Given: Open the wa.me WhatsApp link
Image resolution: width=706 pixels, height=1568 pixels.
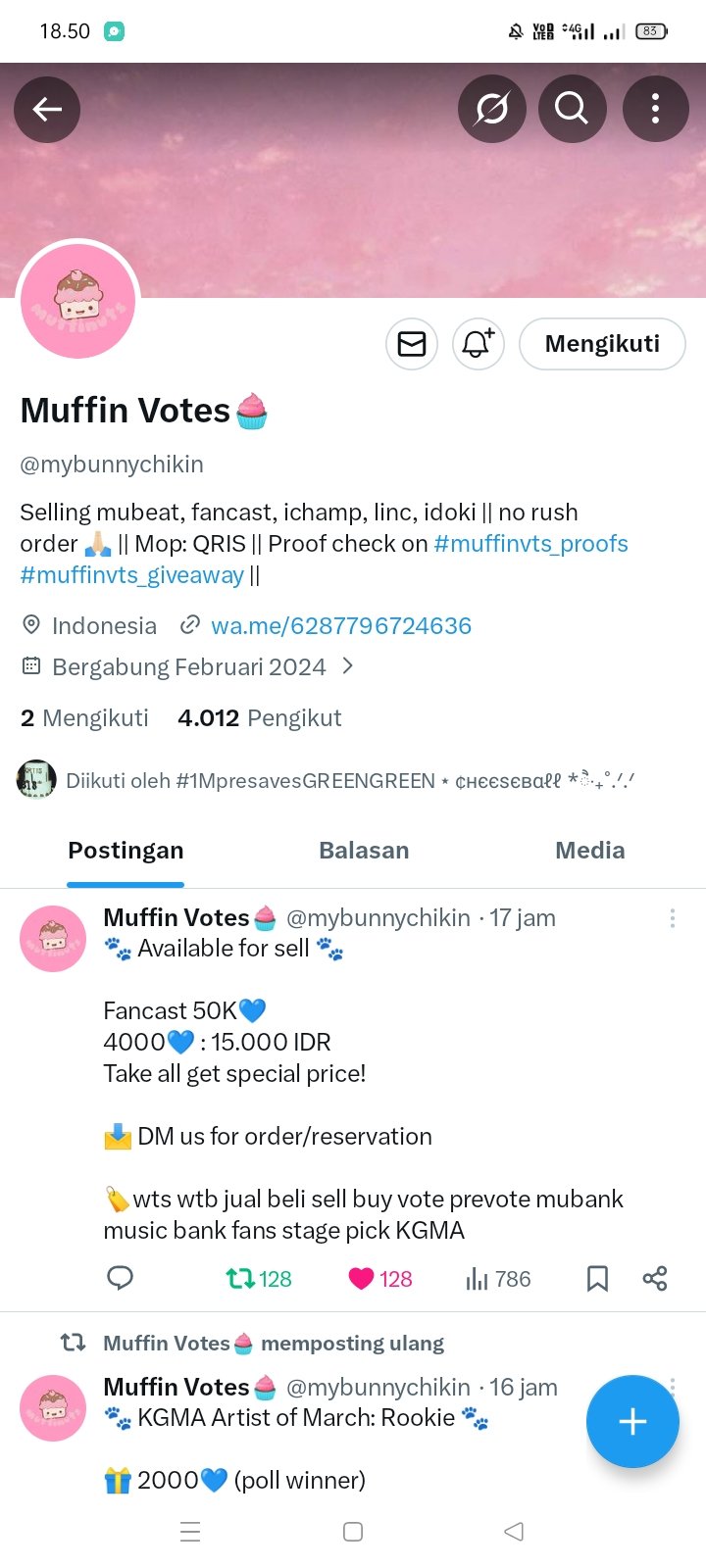Looking at the screenshot, I should click(x=340, y=626).
